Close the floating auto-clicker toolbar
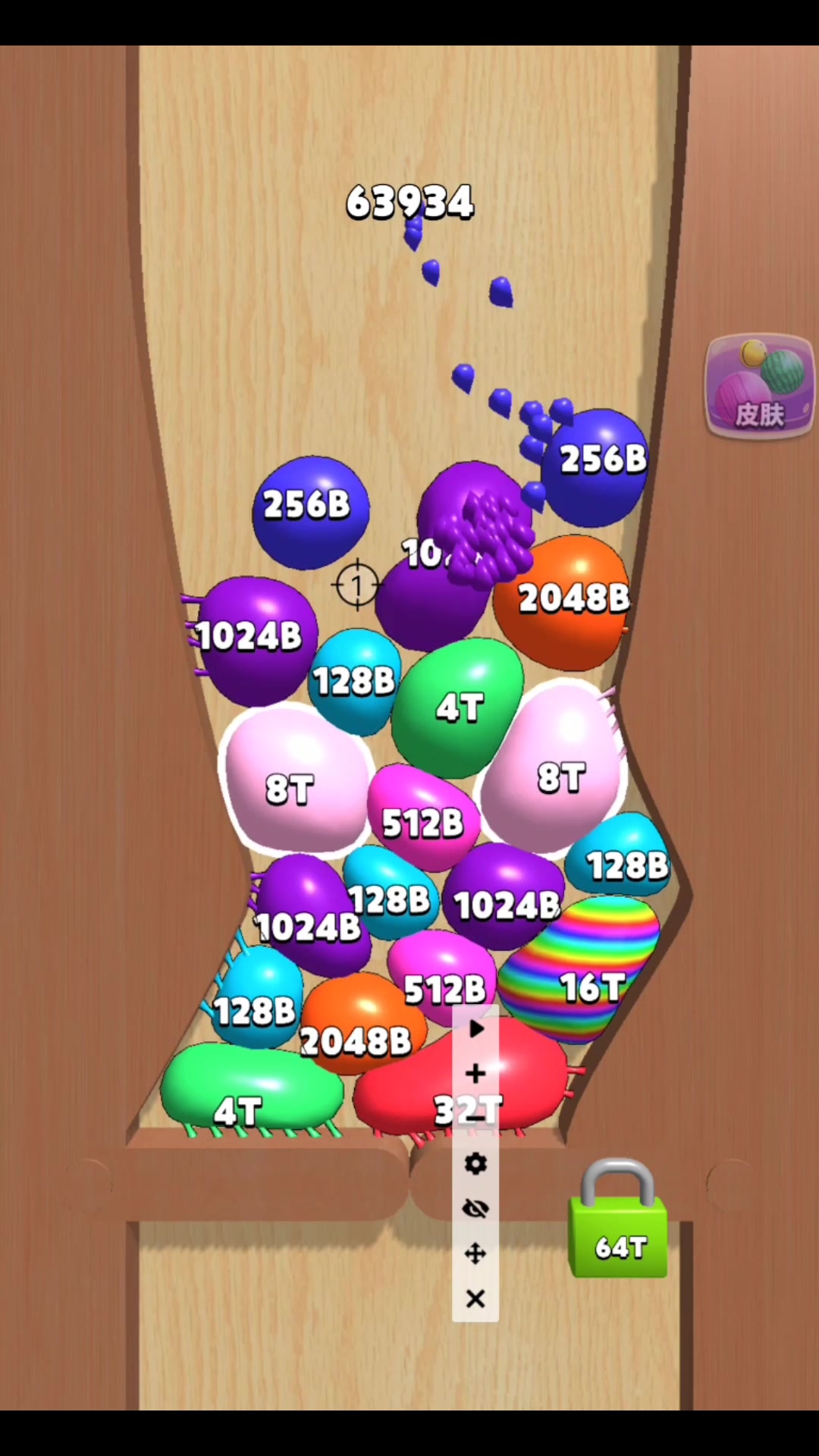This screenshot has width=819, height=1456. (475, 1298)
